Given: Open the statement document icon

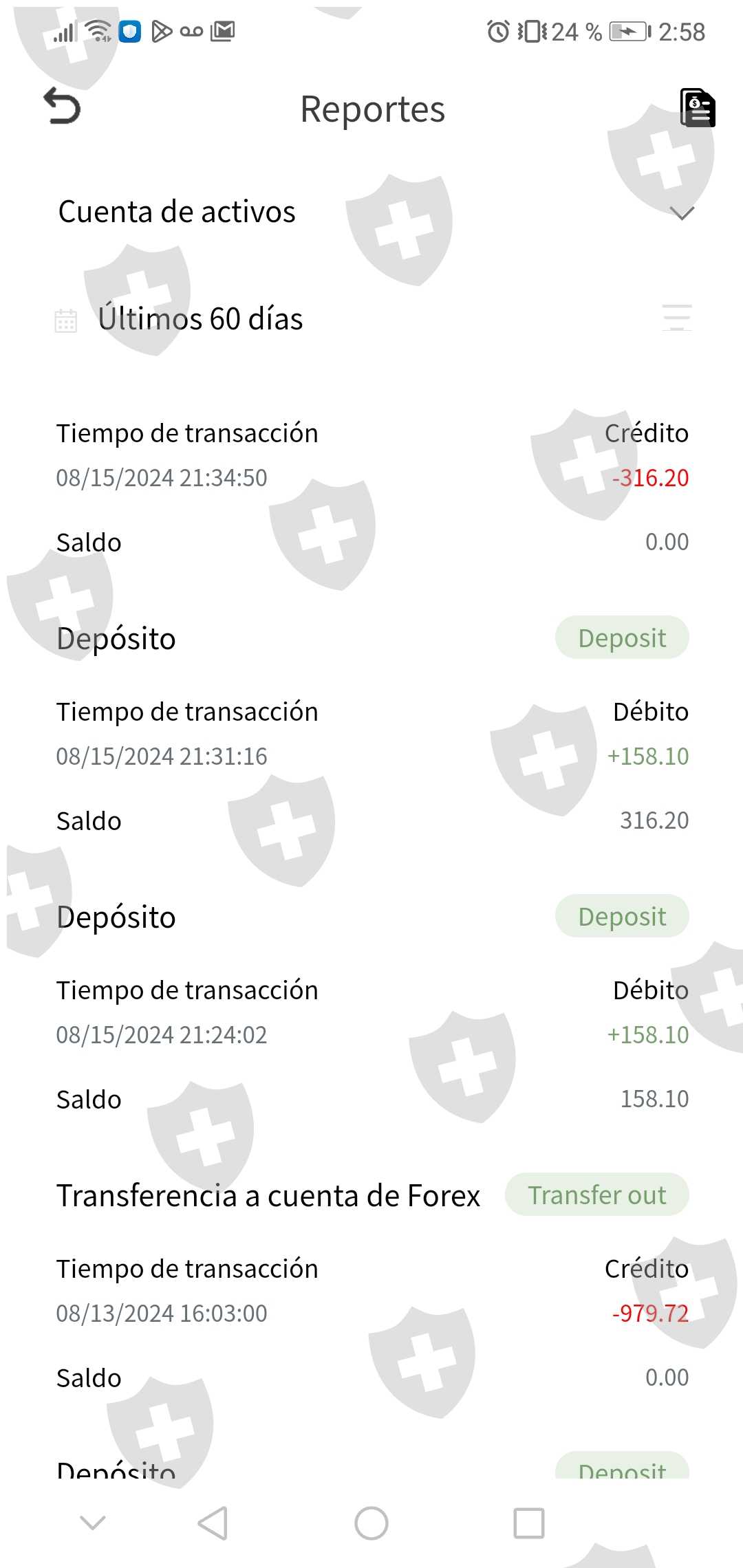Looking at the screenshot, I should 698,108.
